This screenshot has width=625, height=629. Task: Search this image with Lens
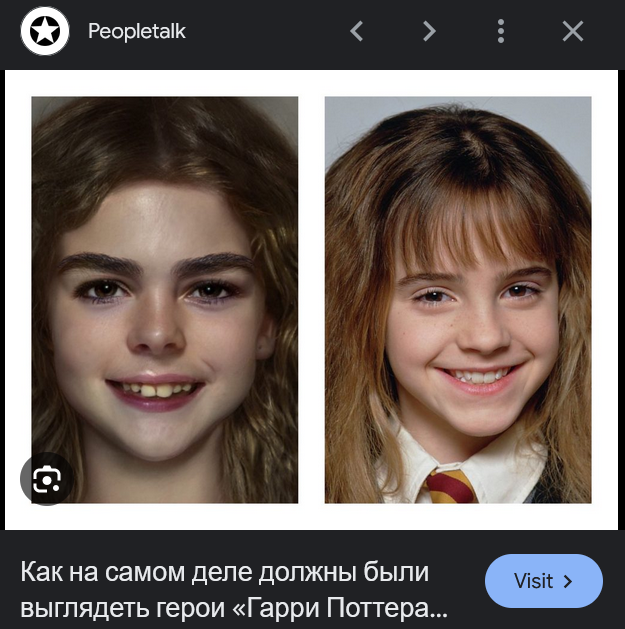(46, 480)
